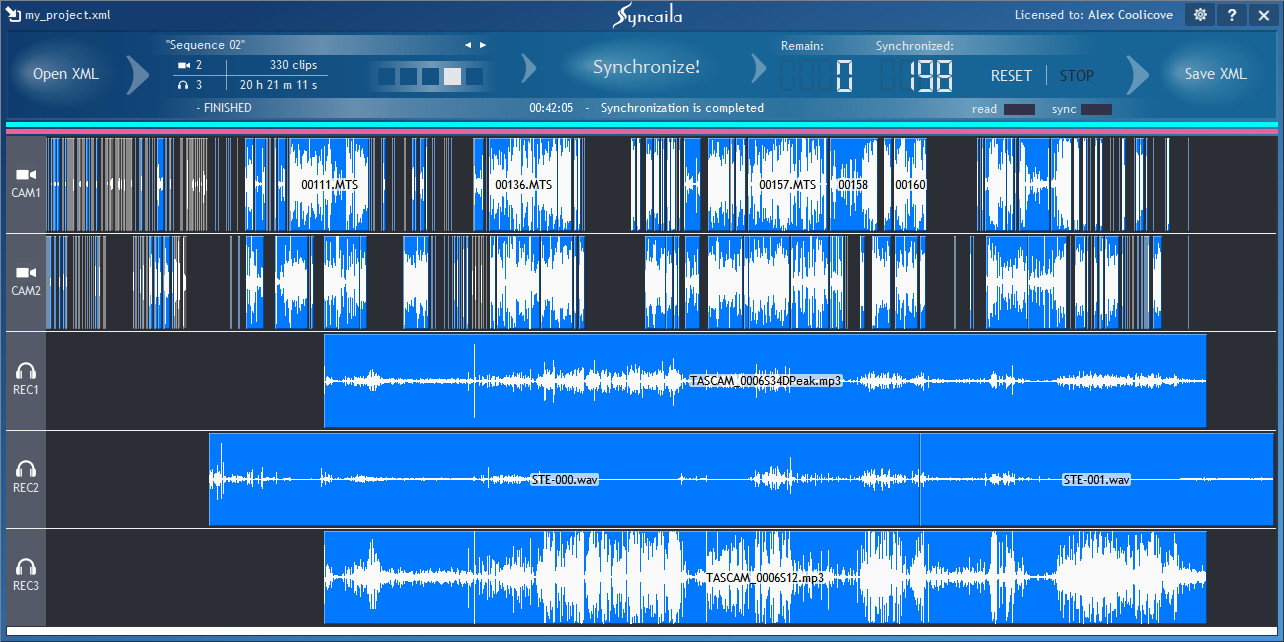The height and width of the screenshot is (642, 1284).
Task: Select the REC3 track header
Action: (26, 576)
